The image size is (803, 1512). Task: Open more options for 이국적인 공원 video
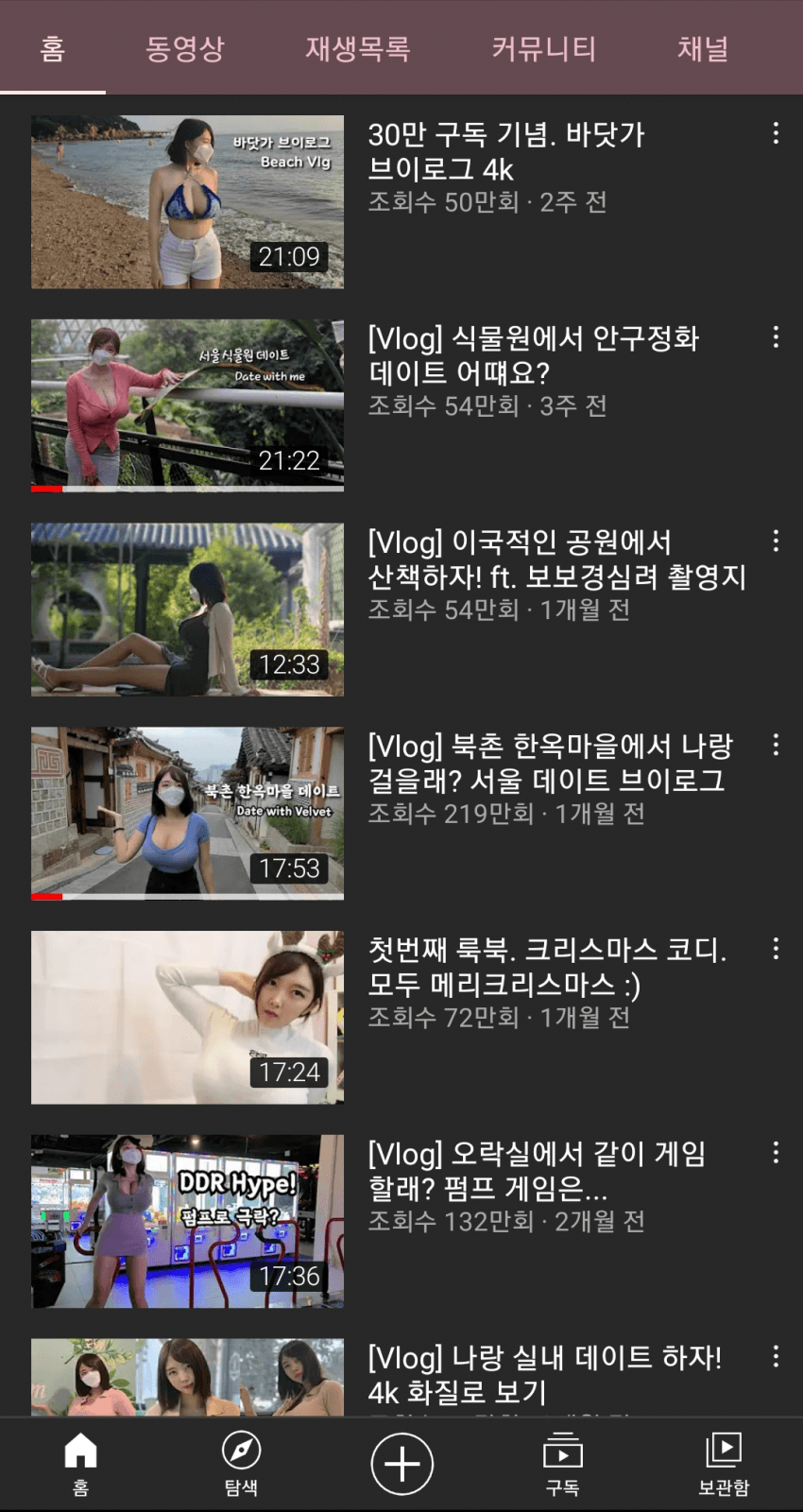coord(776,541)
